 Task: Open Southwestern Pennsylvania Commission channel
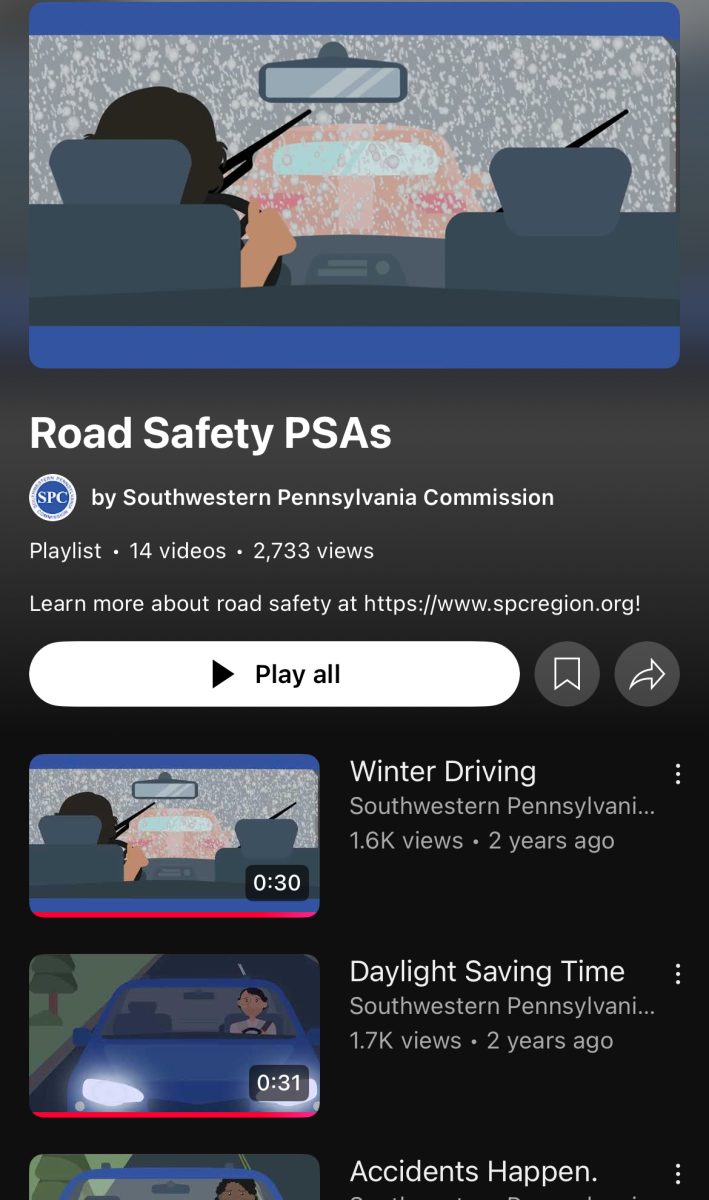coord(321,497)
